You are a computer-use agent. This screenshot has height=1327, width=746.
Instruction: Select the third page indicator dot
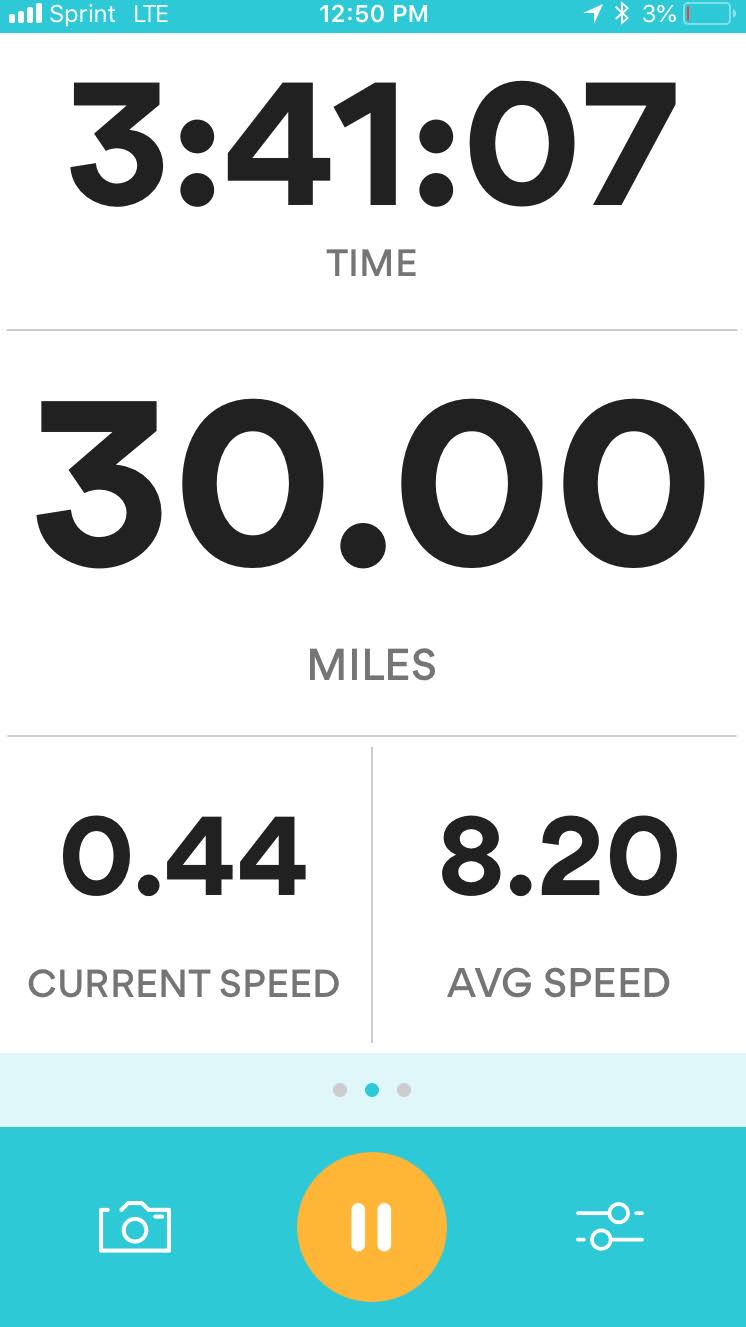pyautogui.click(x=404, y=1090)
